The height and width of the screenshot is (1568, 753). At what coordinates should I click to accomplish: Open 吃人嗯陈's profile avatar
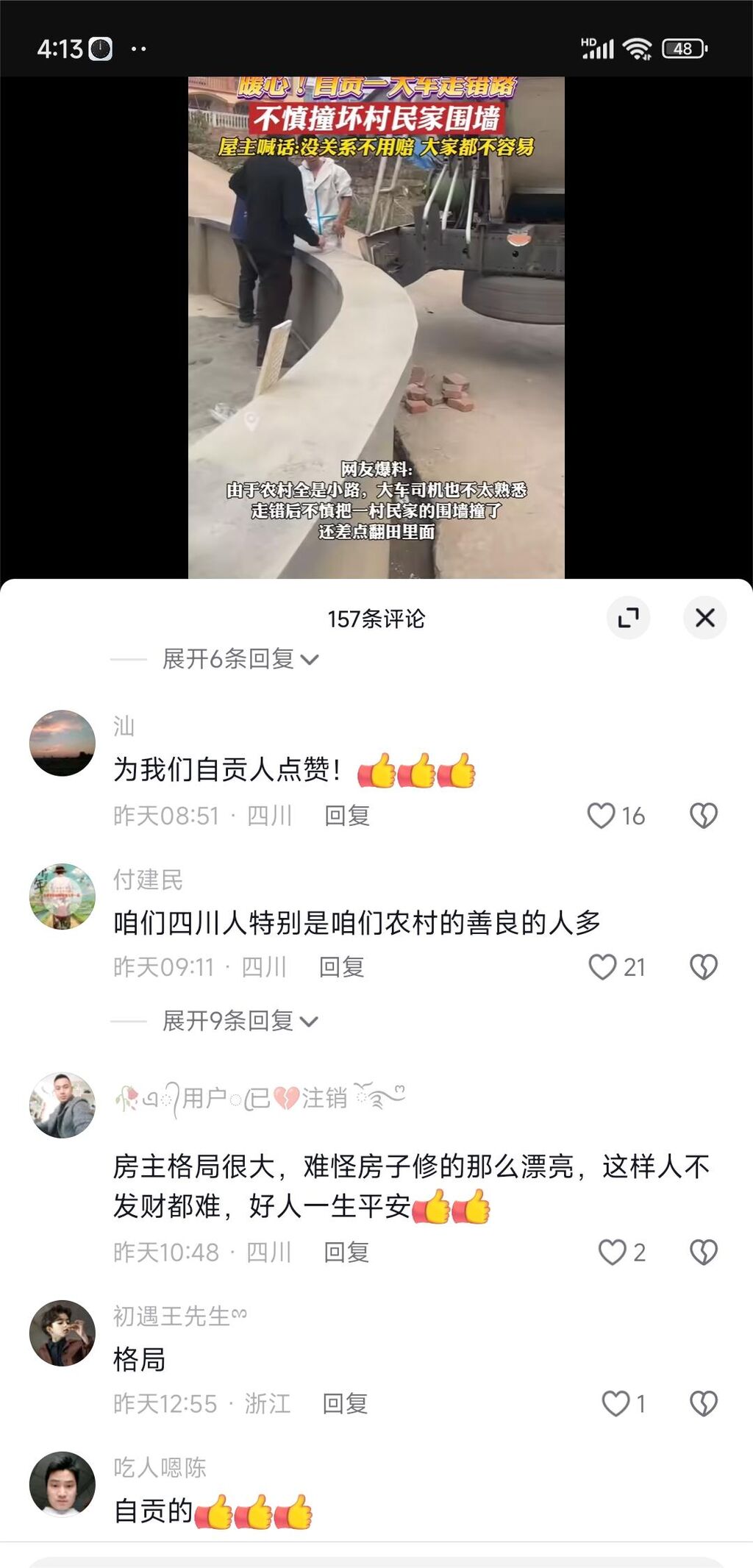pos(63,1484)
